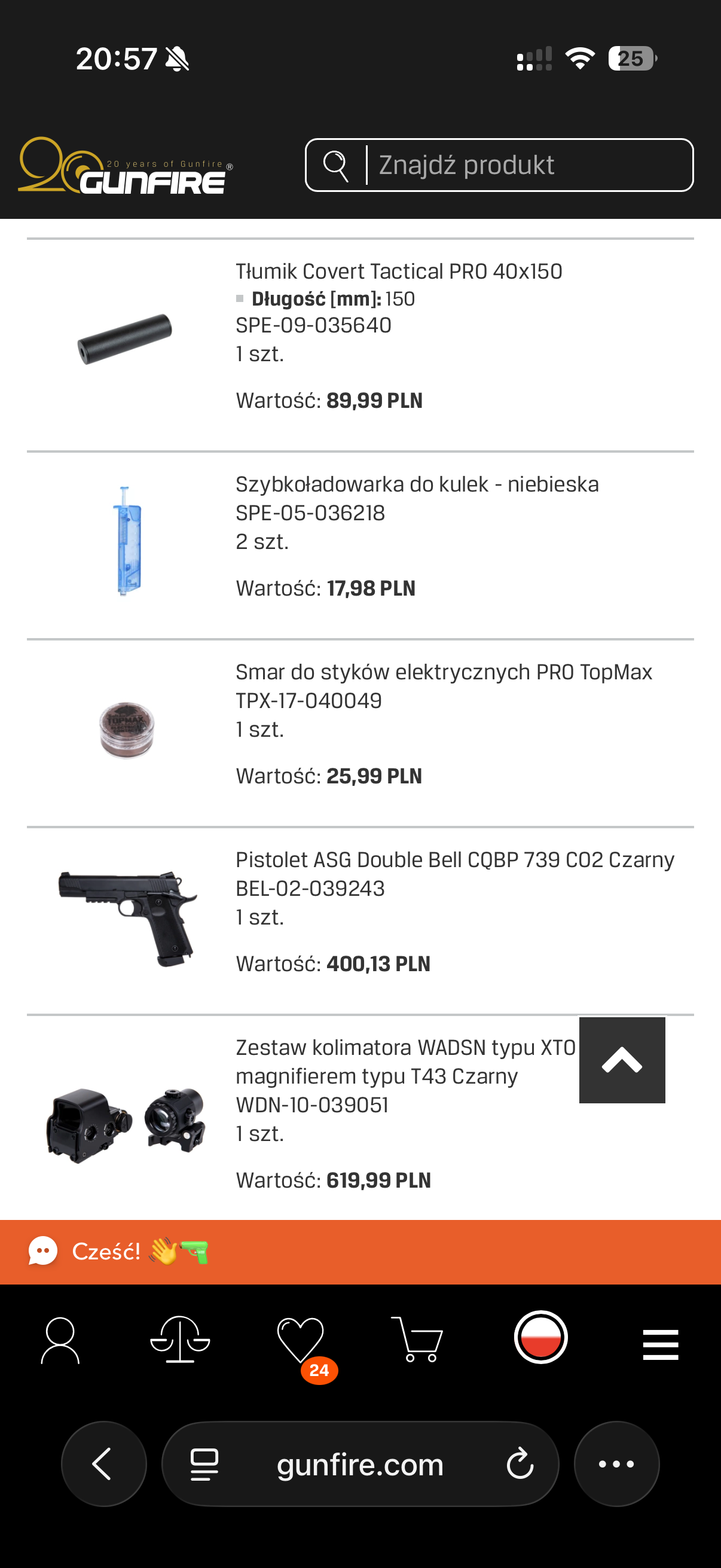Open Tłumik Covert Tactical PRO 40x150 product
Screen dimensions: 721x1568
(x=399, y=271)
